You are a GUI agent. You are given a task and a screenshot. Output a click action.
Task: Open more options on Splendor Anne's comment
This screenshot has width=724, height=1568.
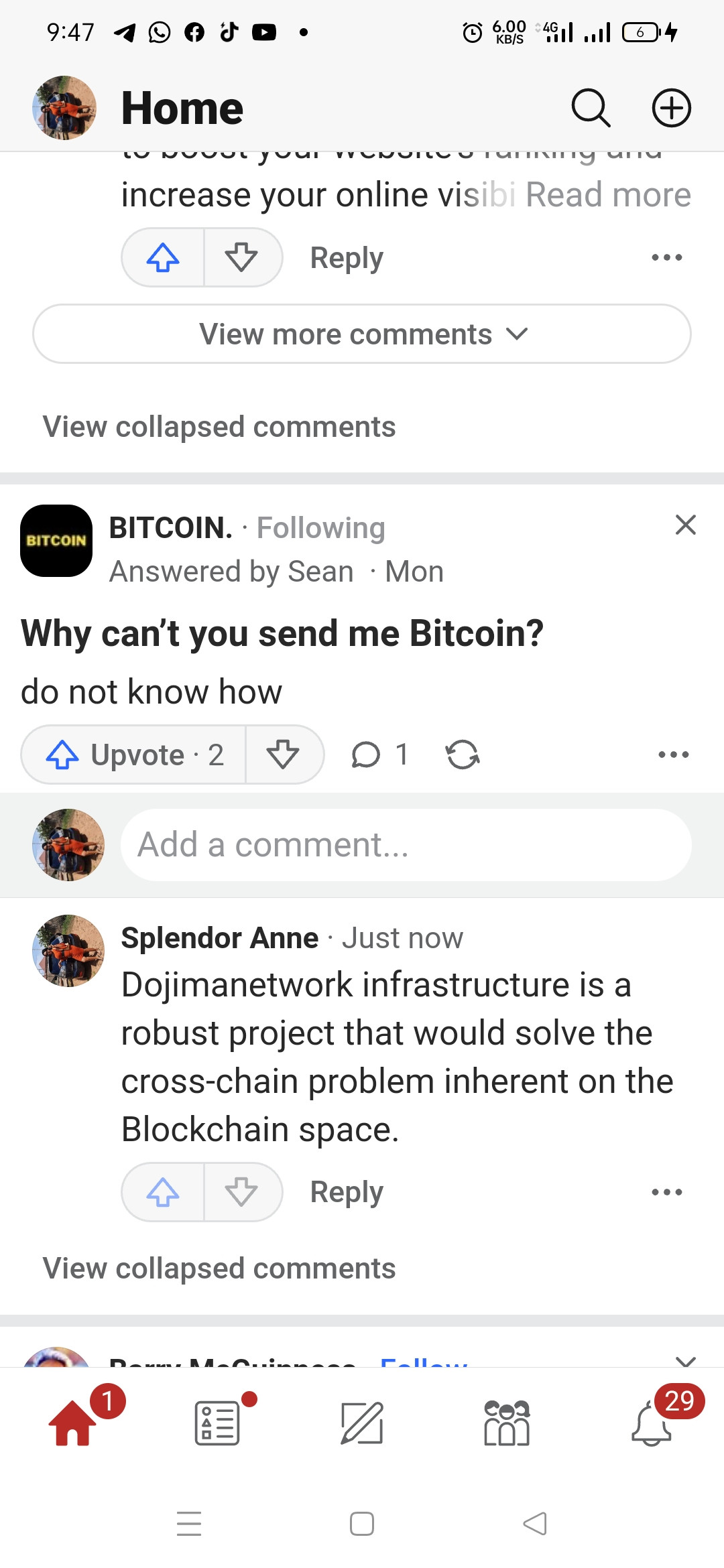click(667, 1192)
